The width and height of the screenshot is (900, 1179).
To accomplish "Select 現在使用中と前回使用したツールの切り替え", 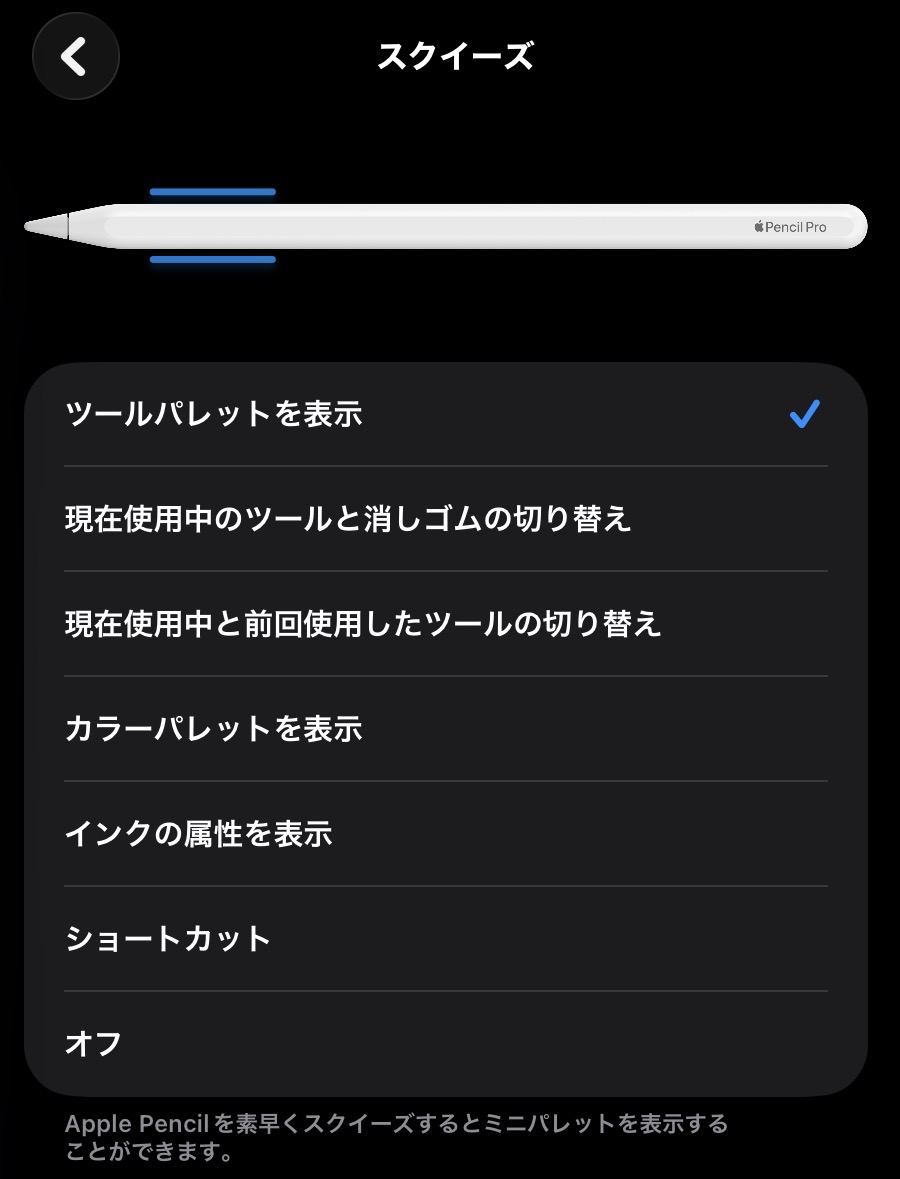I will point(445,624).
